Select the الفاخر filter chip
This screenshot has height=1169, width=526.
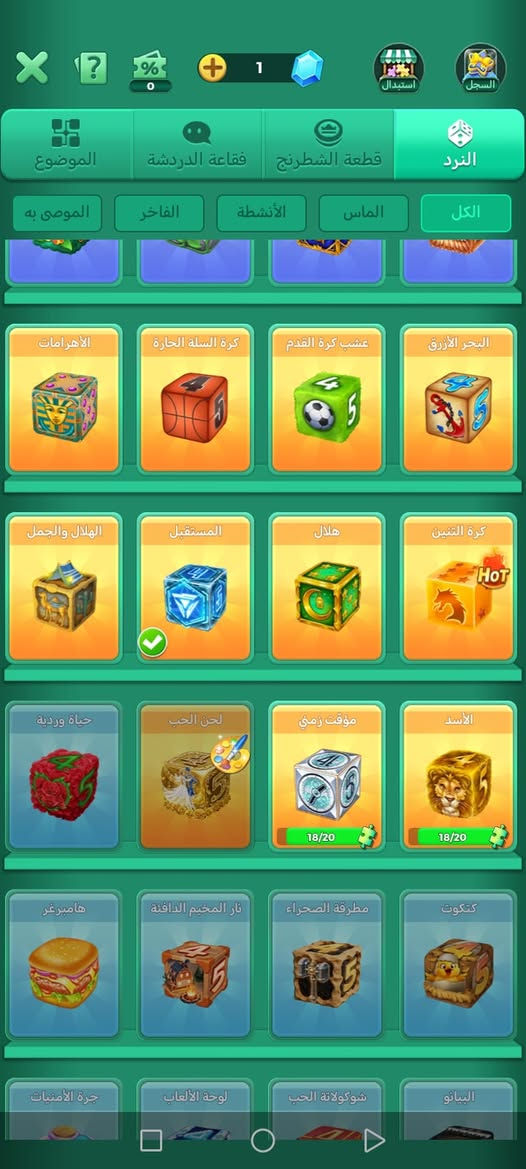[x=159, y=213]
